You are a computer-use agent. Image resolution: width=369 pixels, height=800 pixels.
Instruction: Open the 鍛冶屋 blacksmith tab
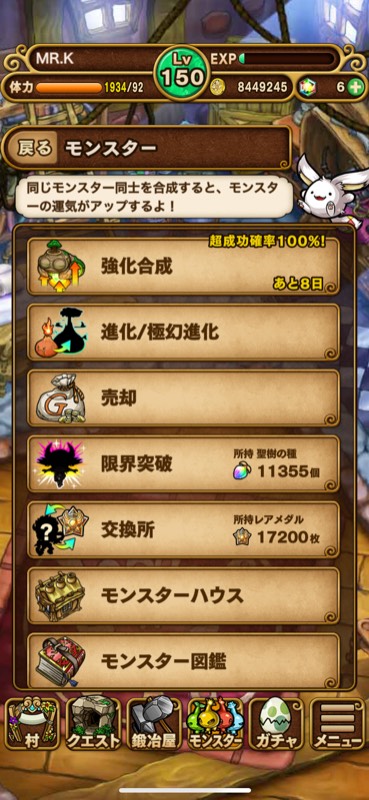tap(154, 724)
